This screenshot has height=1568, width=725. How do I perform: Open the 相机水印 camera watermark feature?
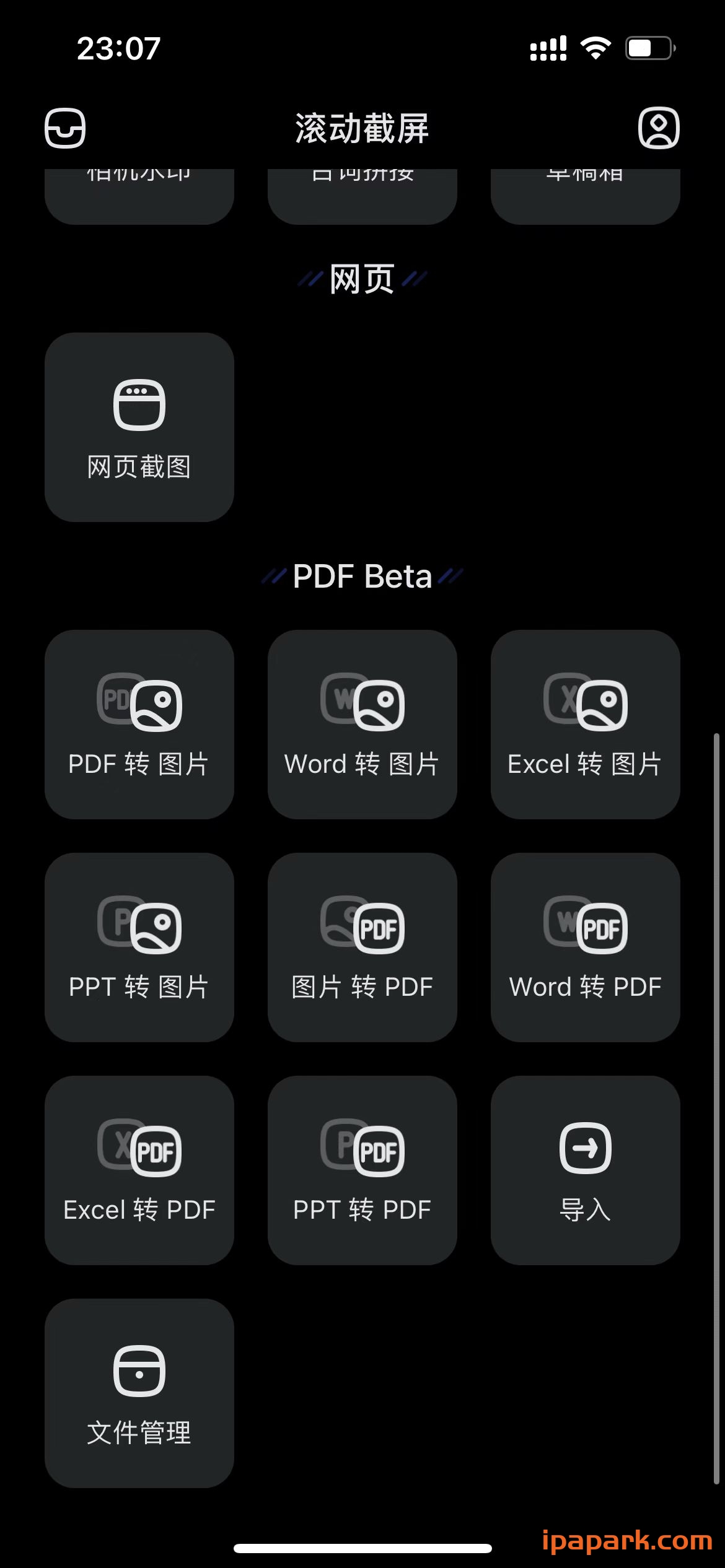click(139, 186)
